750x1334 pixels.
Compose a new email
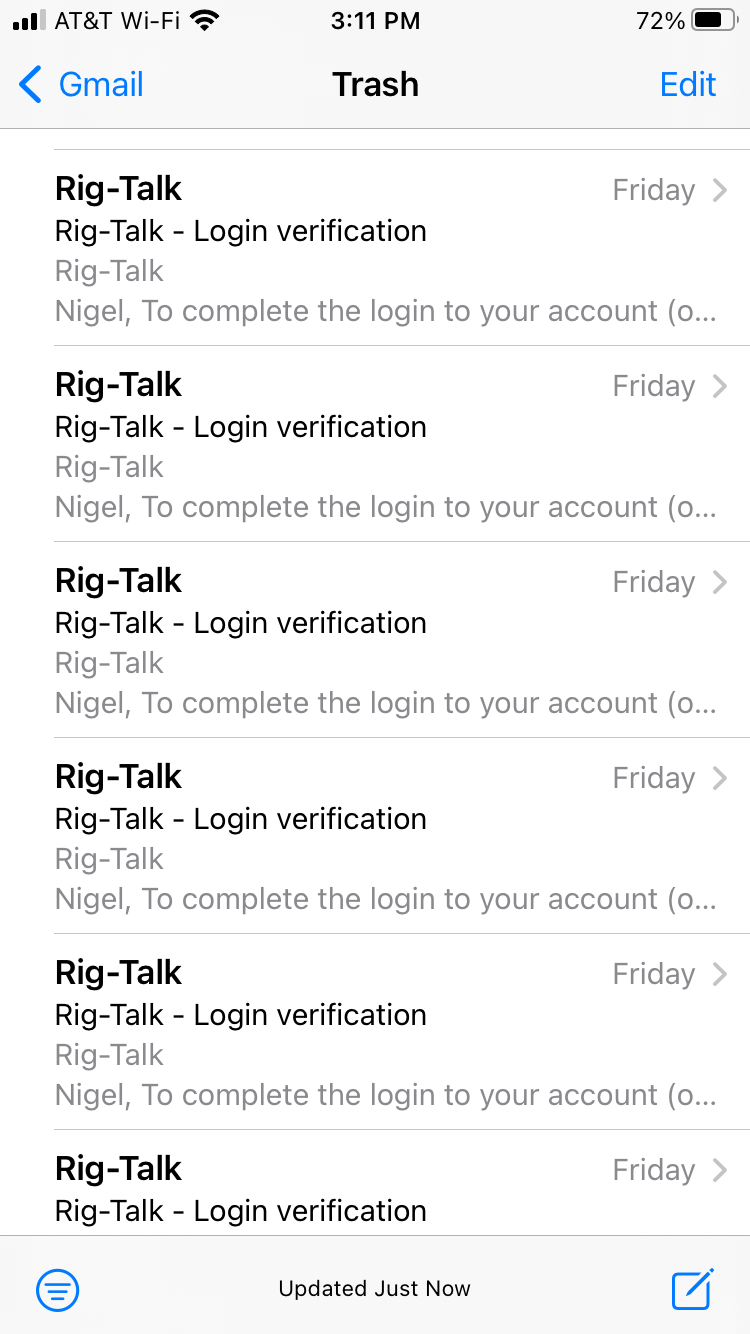[692, 1289]
